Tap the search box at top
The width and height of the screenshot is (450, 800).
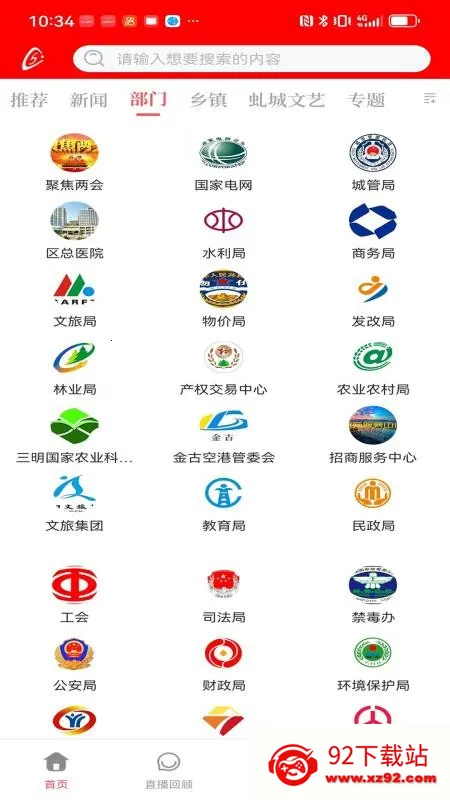coord(252,59)
